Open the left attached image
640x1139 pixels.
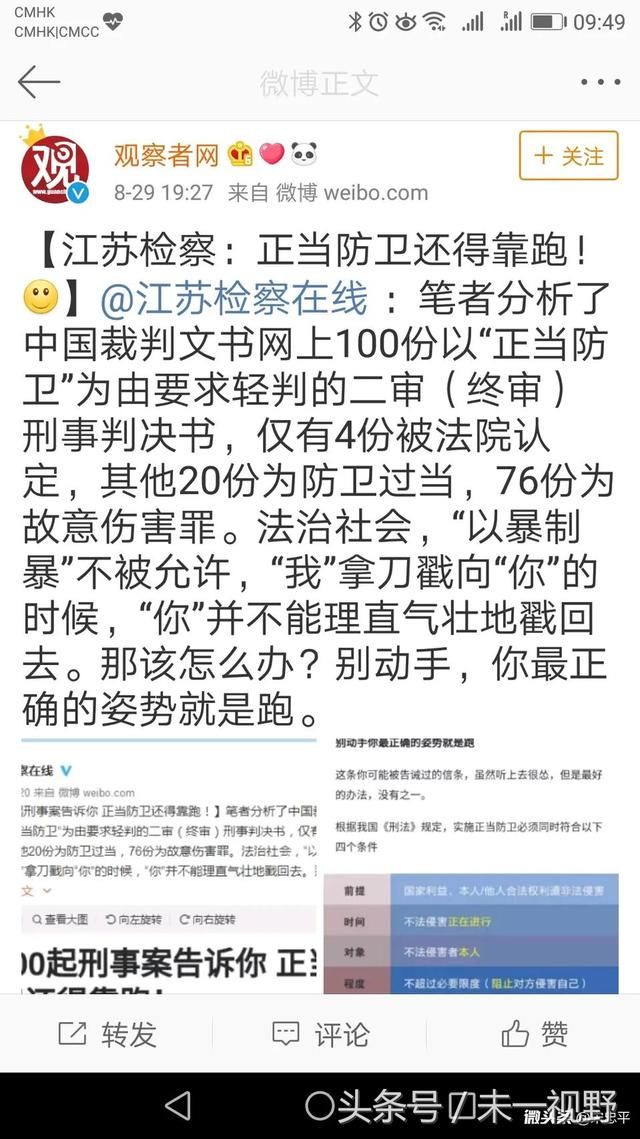168,865
